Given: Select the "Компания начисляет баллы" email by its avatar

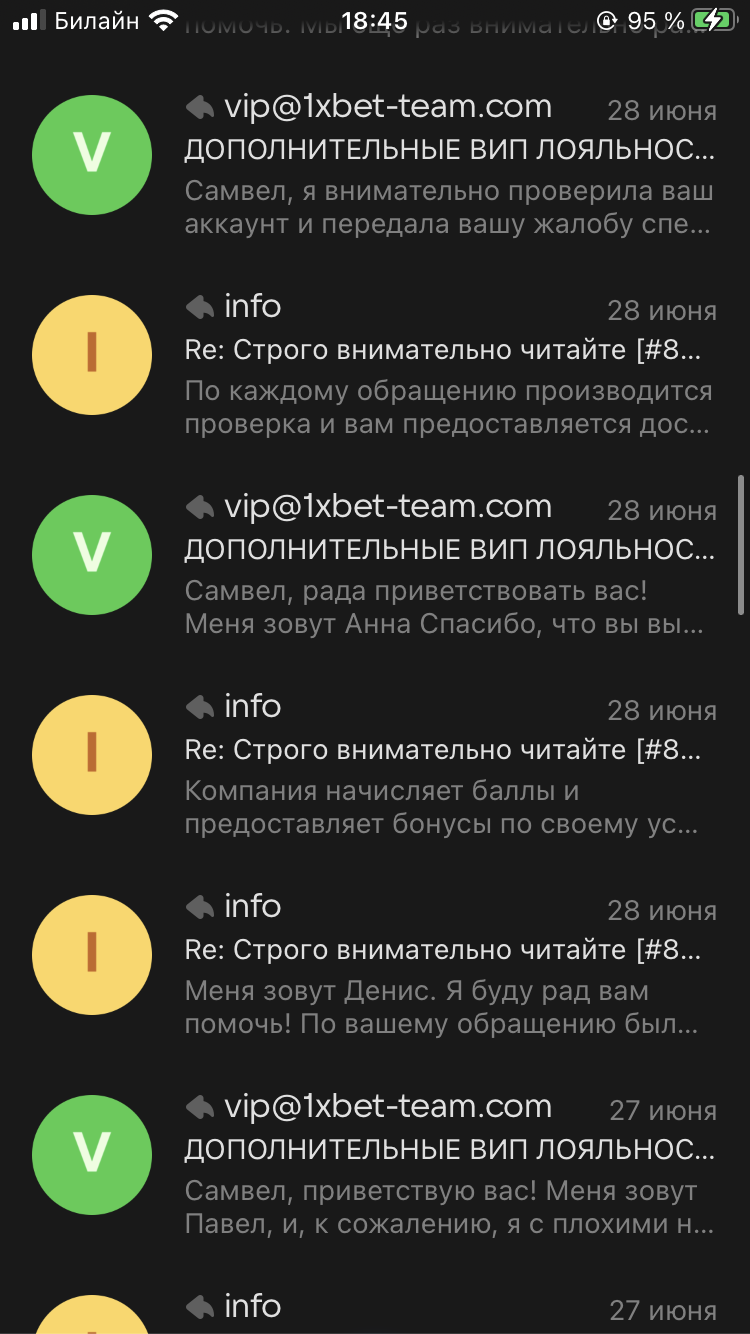Looking at the screenshot, I should point(92,754).
